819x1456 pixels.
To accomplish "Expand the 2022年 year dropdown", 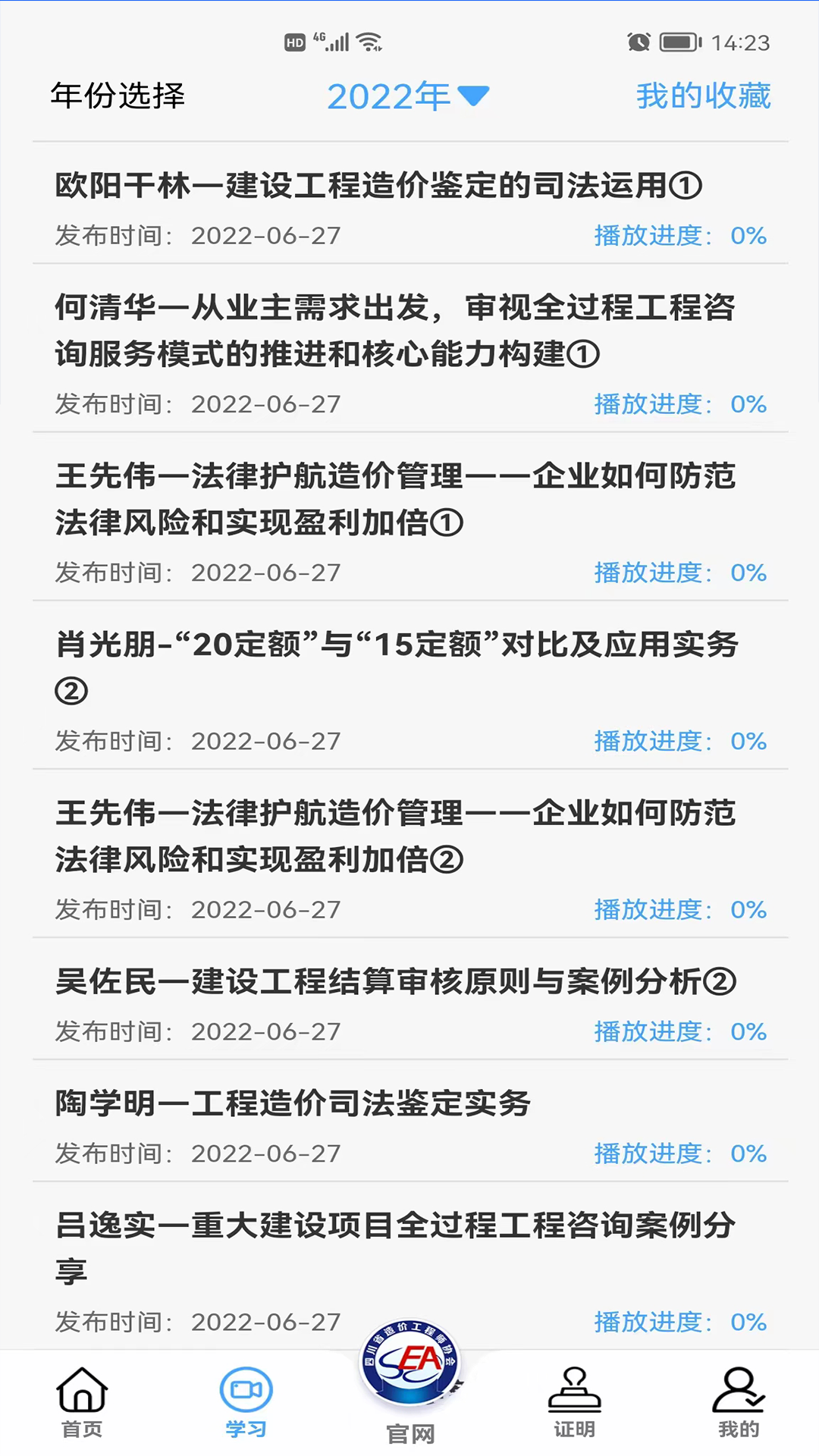I will [x=408, y=96].
